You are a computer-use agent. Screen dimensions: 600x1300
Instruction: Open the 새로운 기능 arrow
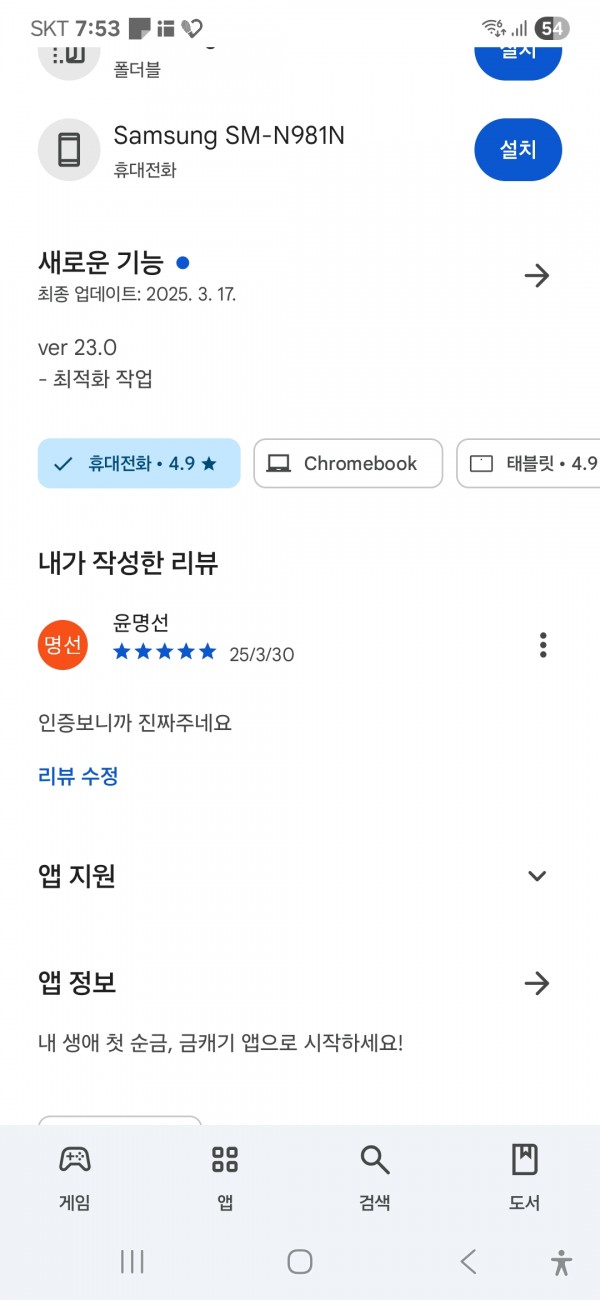pos(537,276)
